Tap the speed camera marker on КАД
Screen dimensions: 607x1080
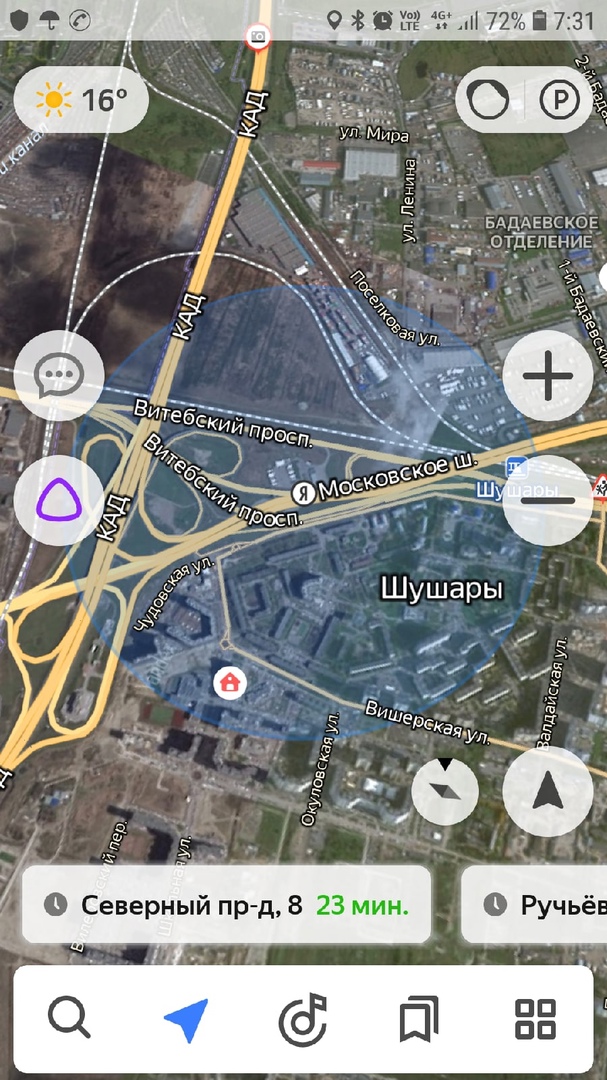pos(258,37)
